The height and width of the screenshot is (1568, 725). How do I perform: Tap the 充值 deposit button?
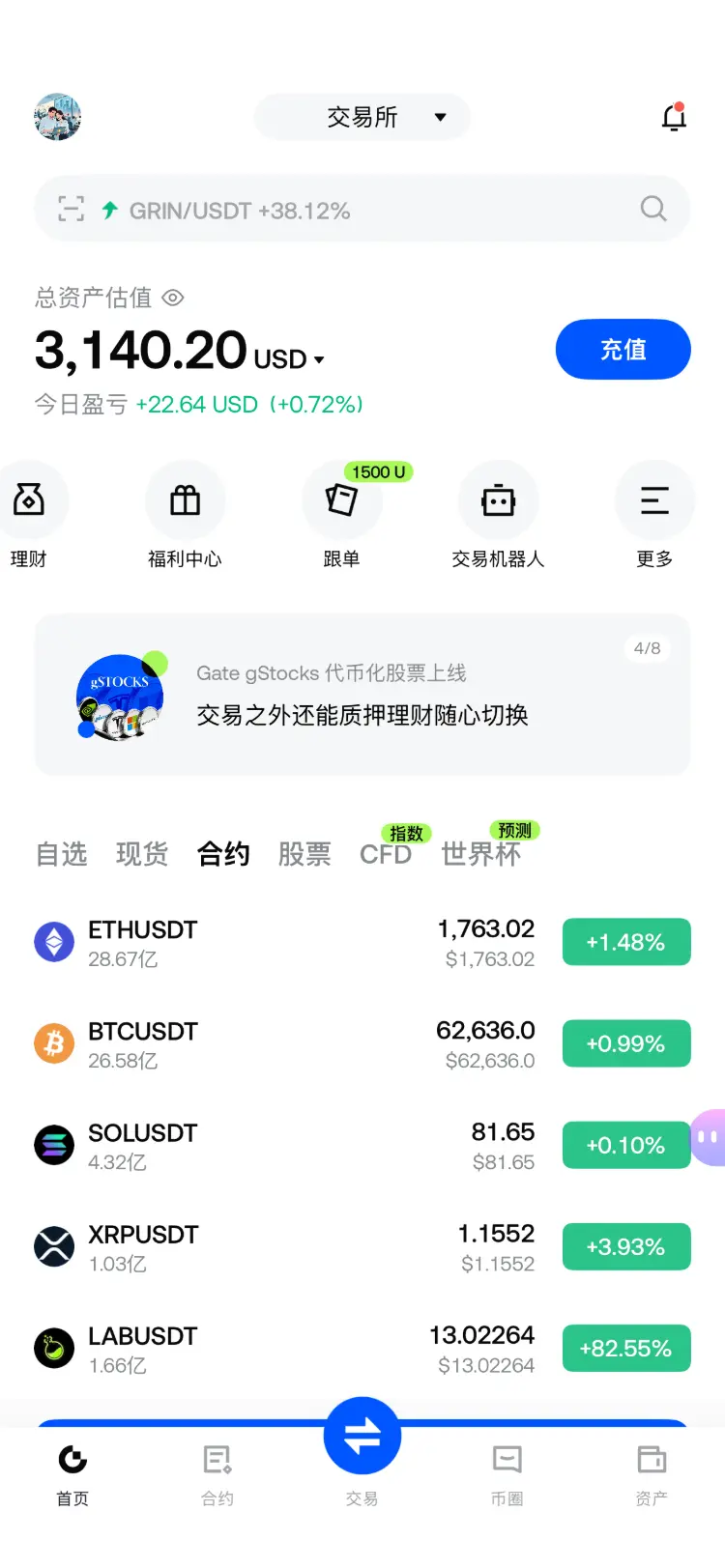coord(623,349)
